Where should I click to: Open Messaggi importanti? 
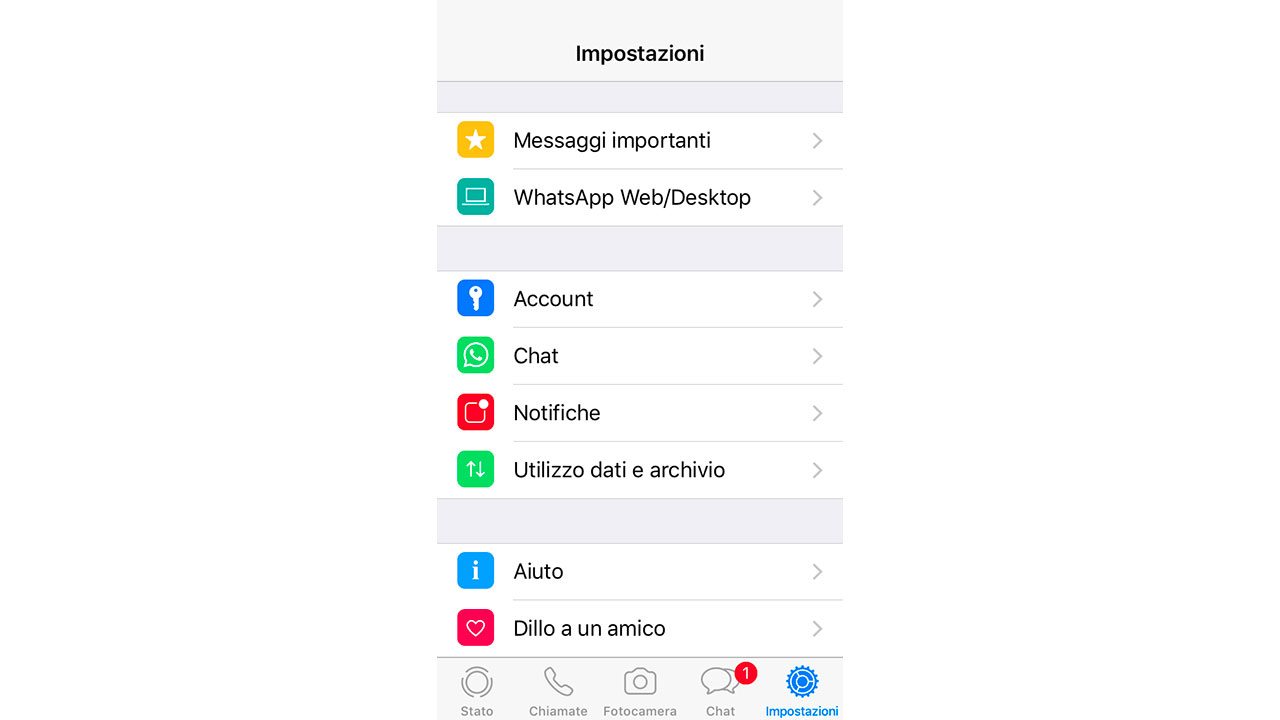pyautogui.click(x=640, y=141)
